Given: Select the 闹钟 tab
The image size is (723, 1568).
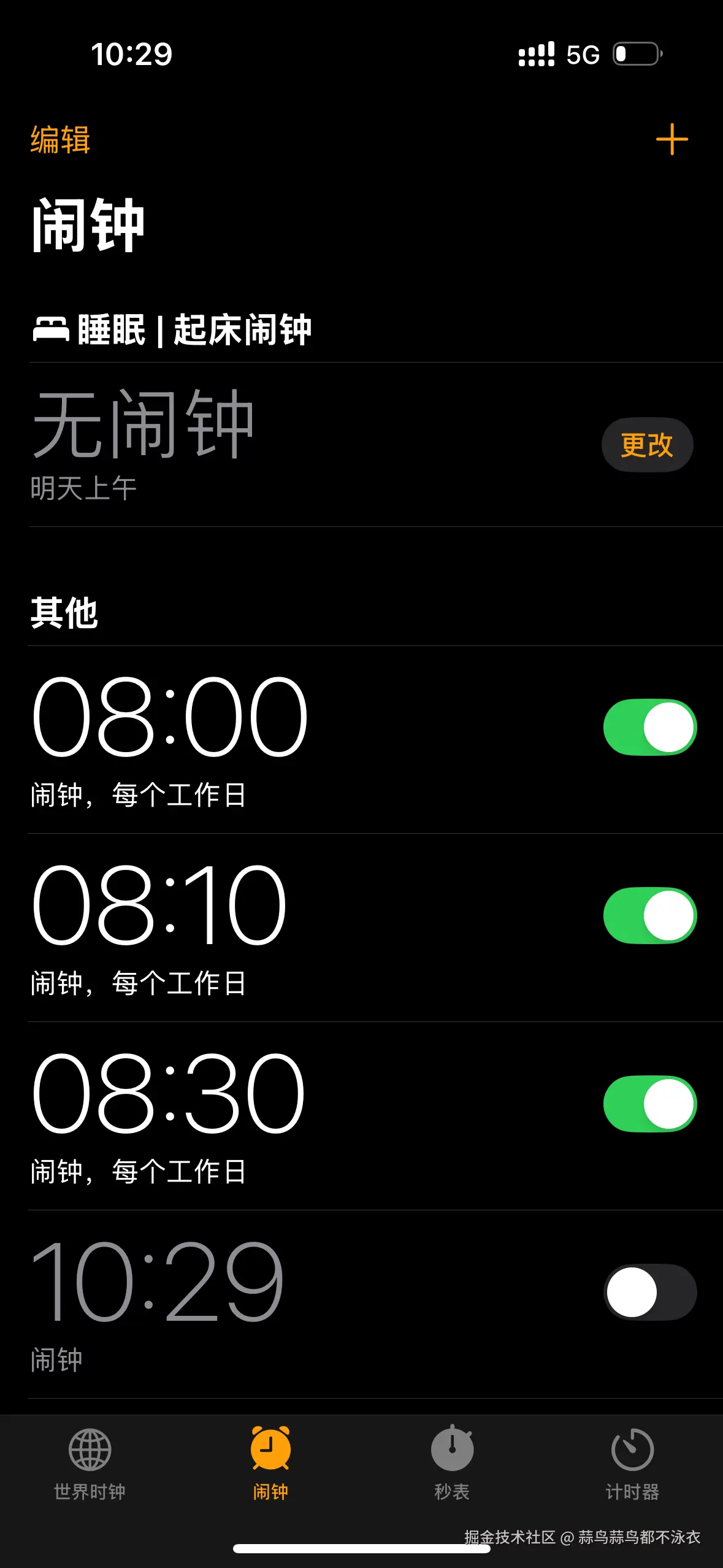Looking at the screenshot, I should 270,1464.
